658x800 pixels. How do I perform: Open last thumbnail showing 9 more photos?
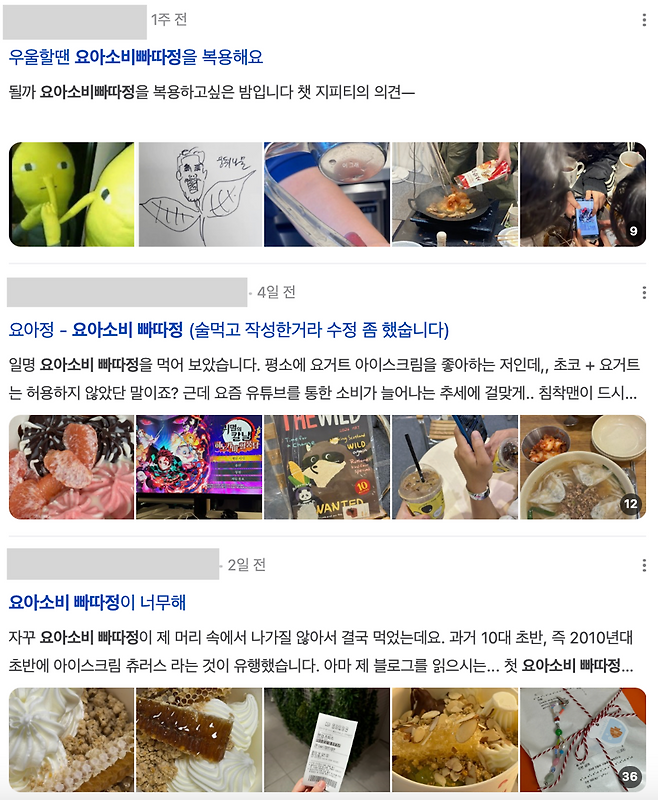coord(582,194)
